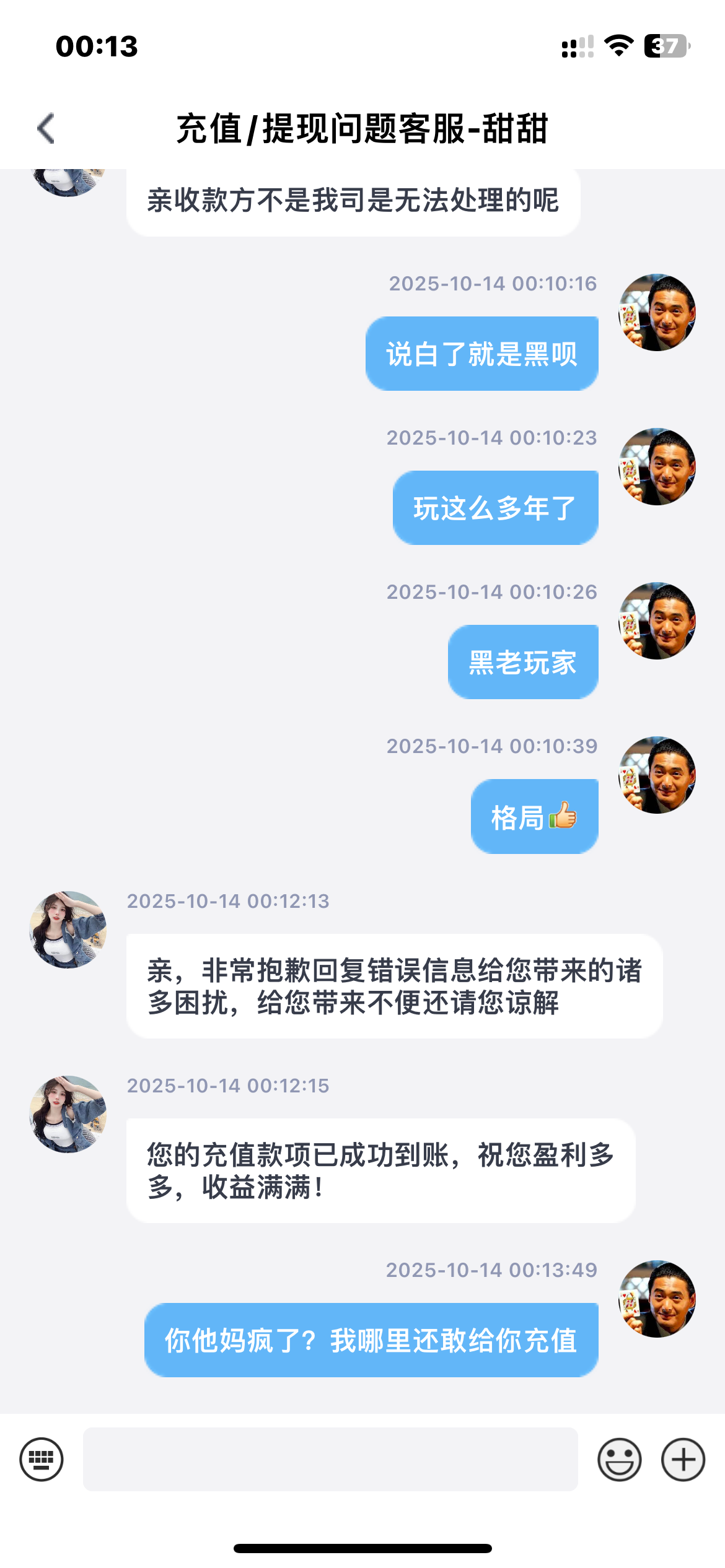Tap the message input field
The image size is (725, 1568).
point(330,1459)
